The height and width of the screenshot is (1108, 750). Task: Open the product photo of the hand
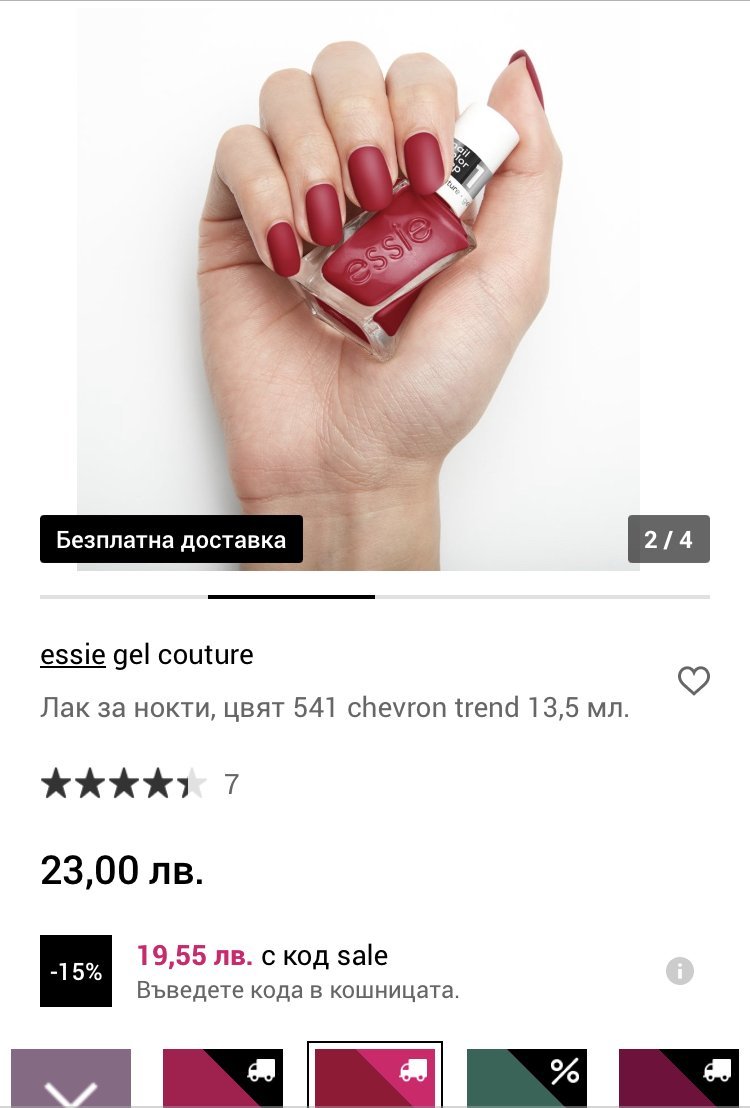pos(360,290)
